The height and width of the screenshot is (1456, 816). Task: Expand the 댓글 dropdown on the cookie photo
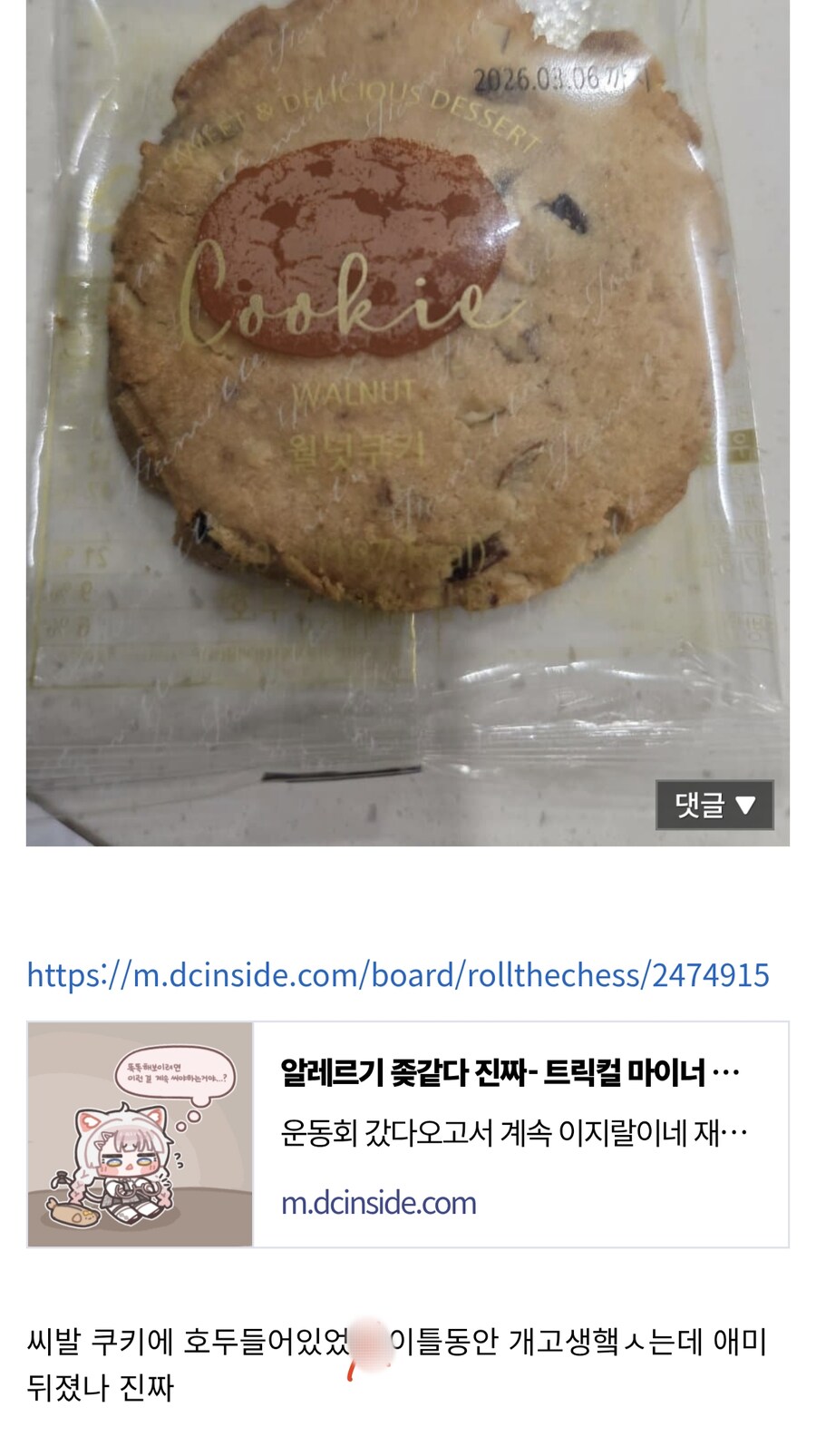[x=714, y=805]
